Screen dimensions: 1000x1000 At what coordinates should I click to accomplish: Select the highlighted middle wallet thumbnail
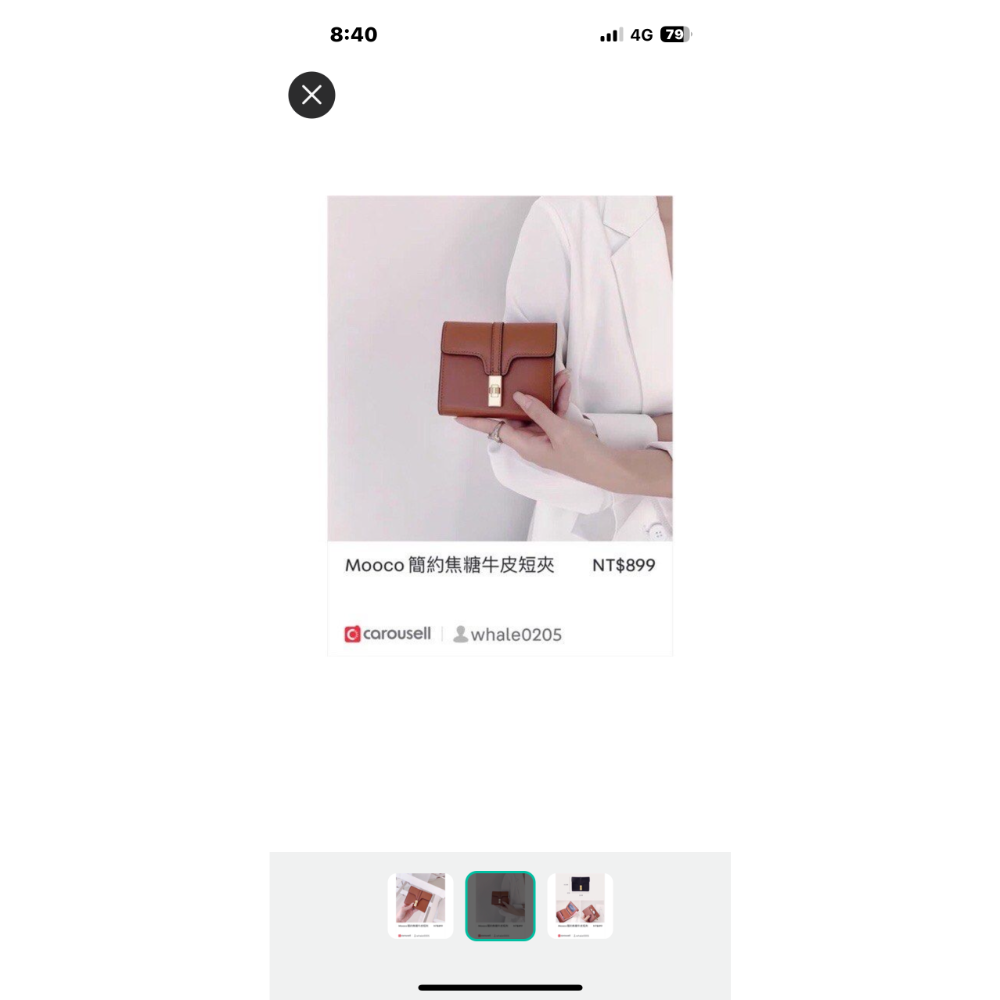[500, 906]
